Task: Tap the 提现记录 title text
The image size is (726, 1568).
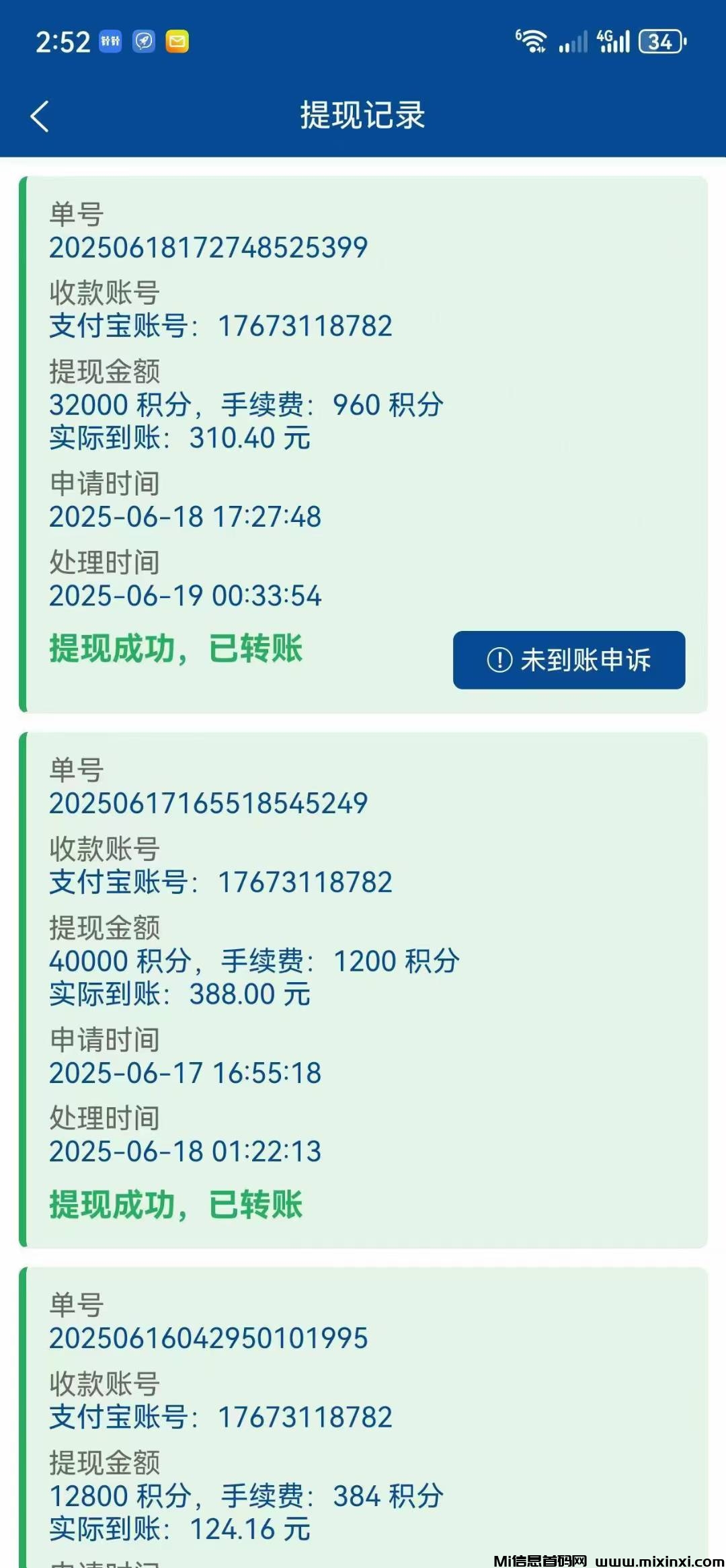Action: pos(363,113)
